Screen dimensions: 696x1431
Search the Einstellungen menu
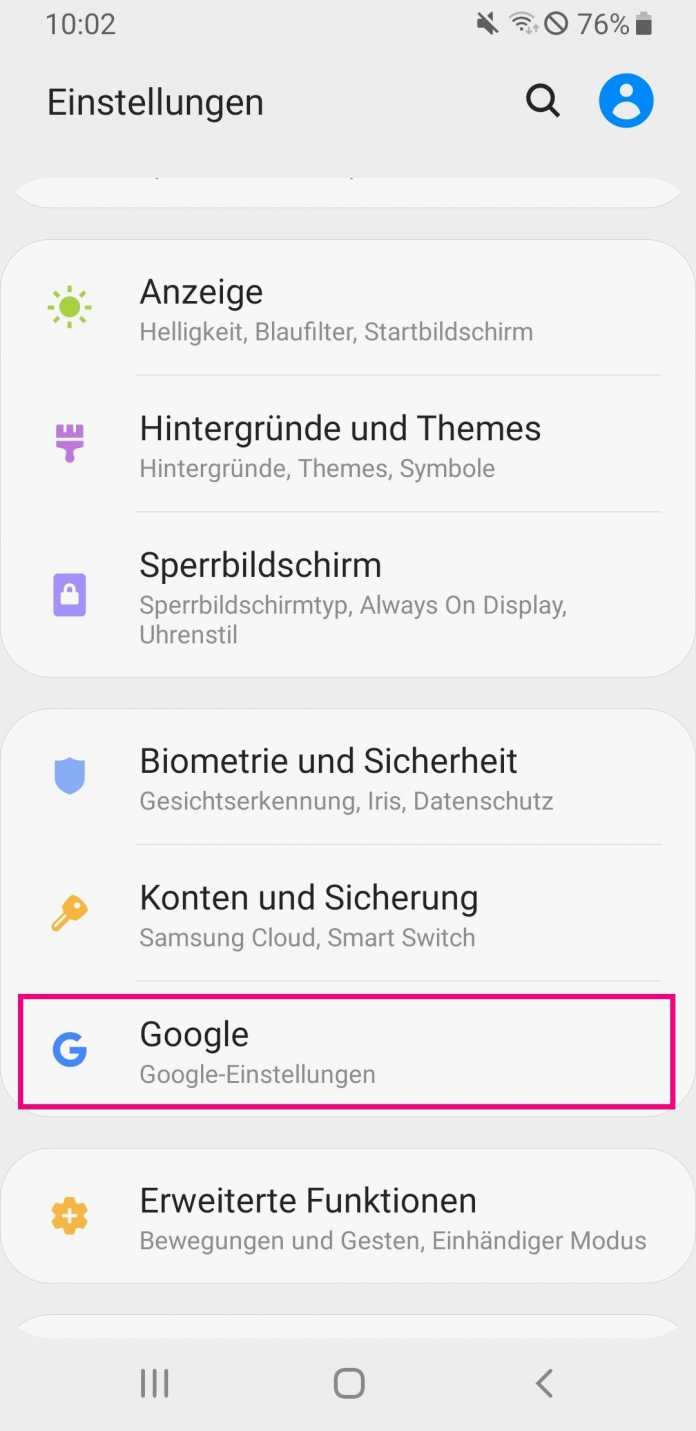click(x=542, y=101)
